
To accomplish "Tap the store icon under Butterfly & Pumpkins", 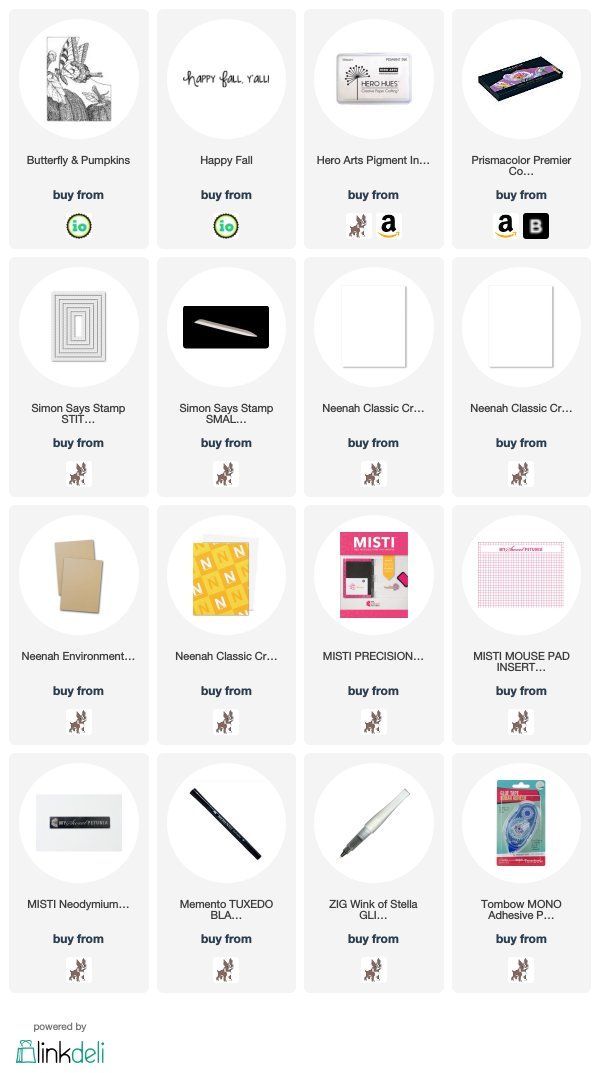I will [79, 226].
